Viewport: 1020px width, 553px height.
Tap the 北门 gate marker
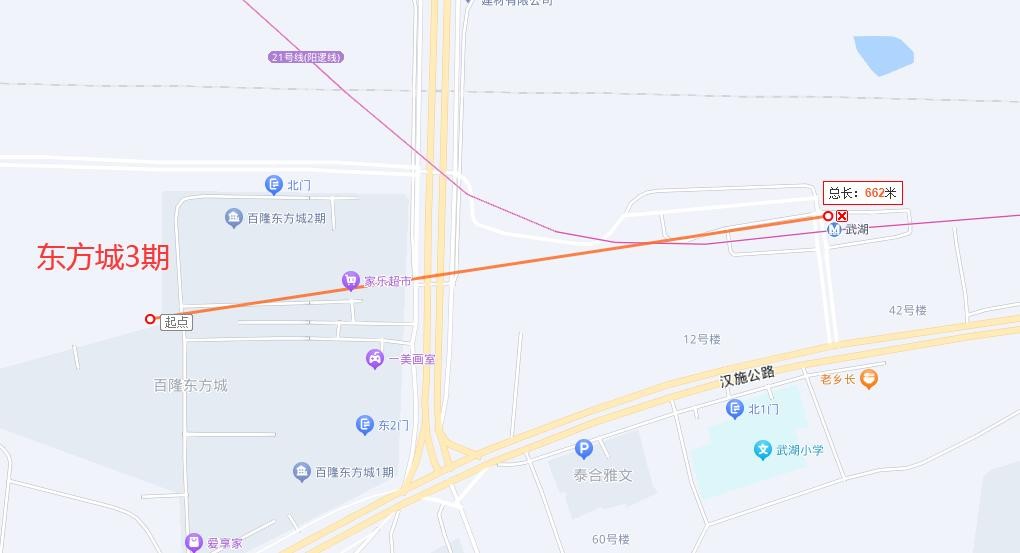click(x=273, y=185)
